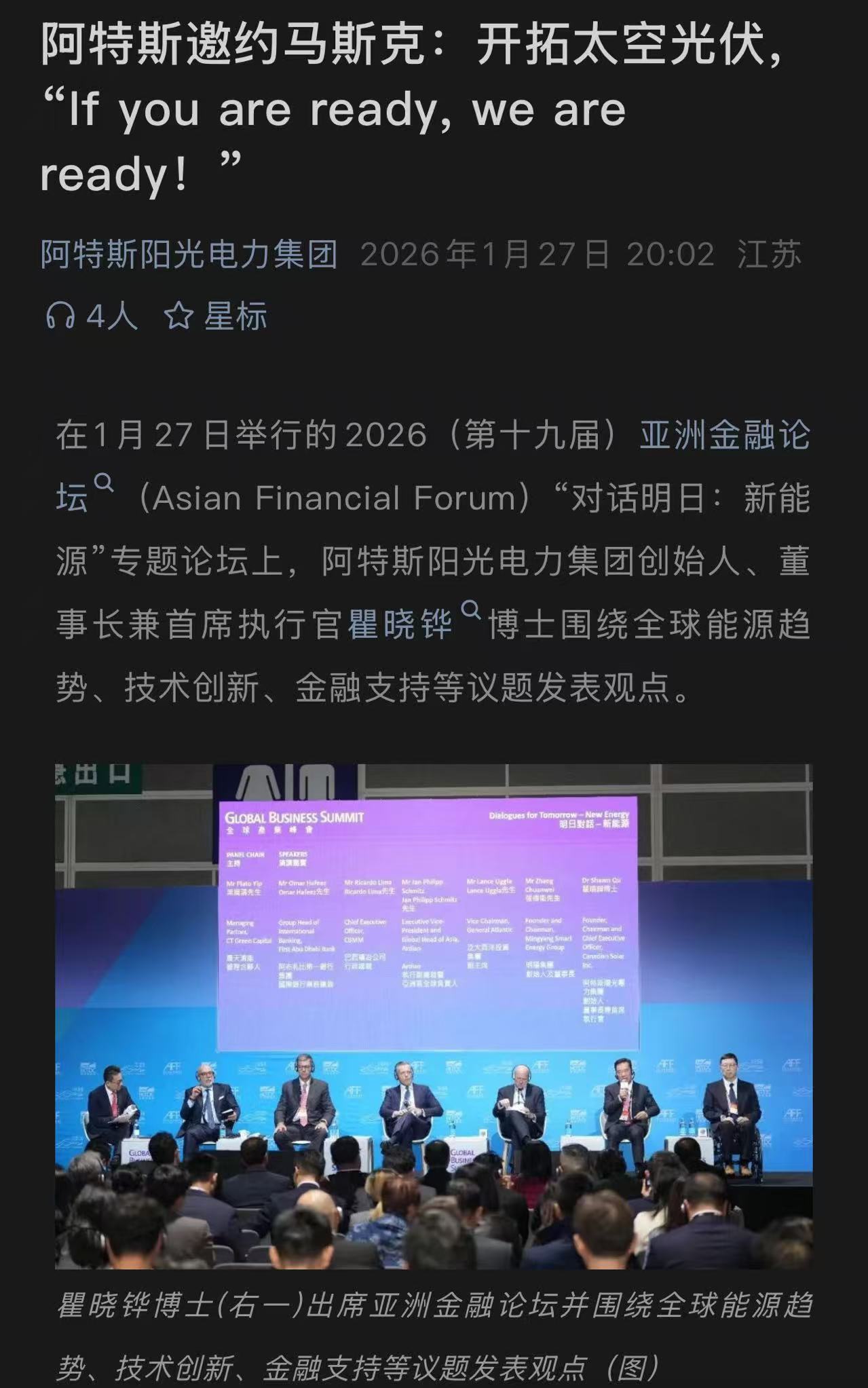The height and width of the screenshot is (1388, 868).
Task: Listen to the article via headphone icon
Action: [x=60, y=316]
